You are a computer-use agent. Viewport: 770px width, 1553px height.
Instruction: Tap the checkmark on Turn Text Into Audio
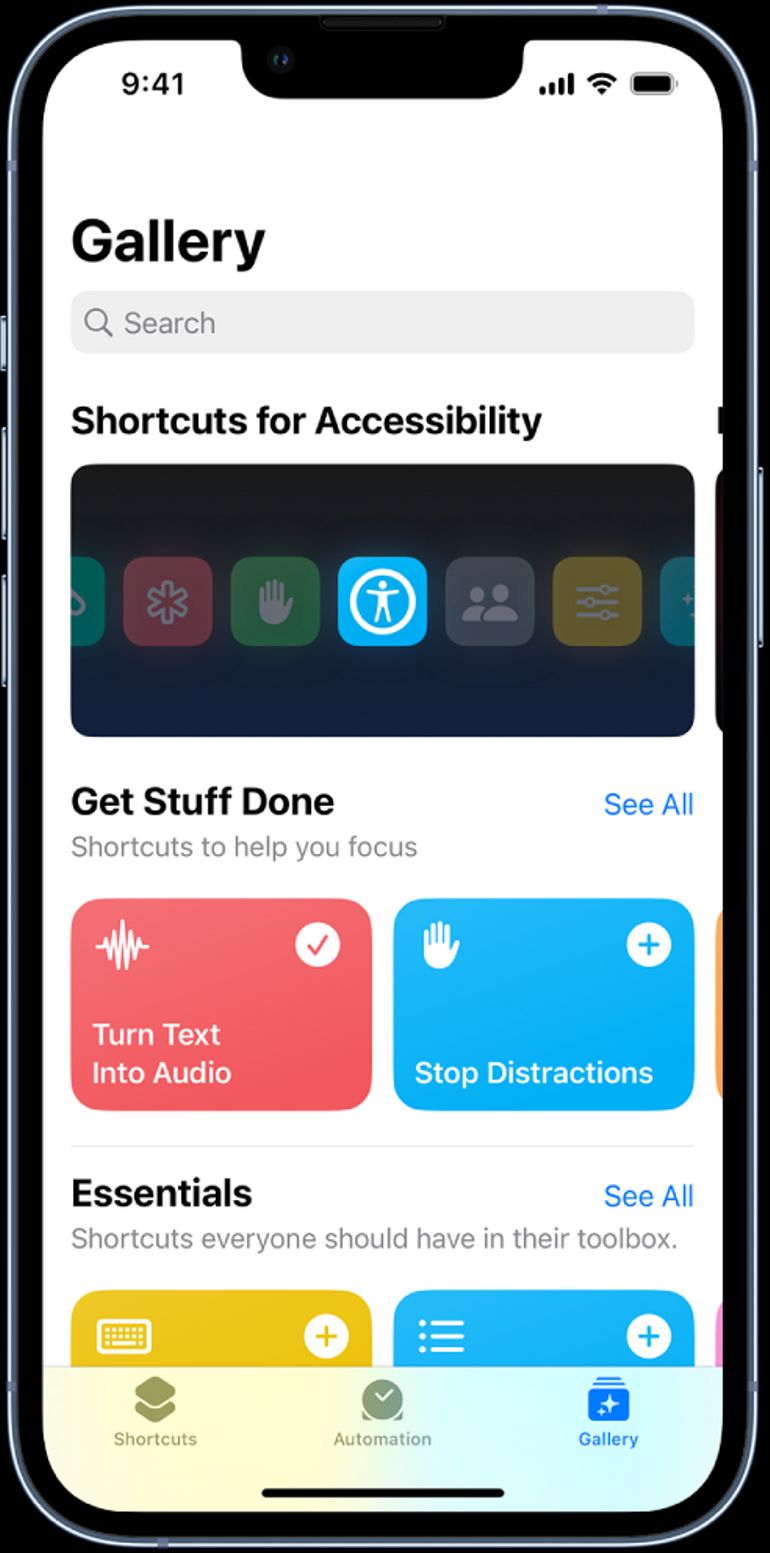[x=318, y=945]
